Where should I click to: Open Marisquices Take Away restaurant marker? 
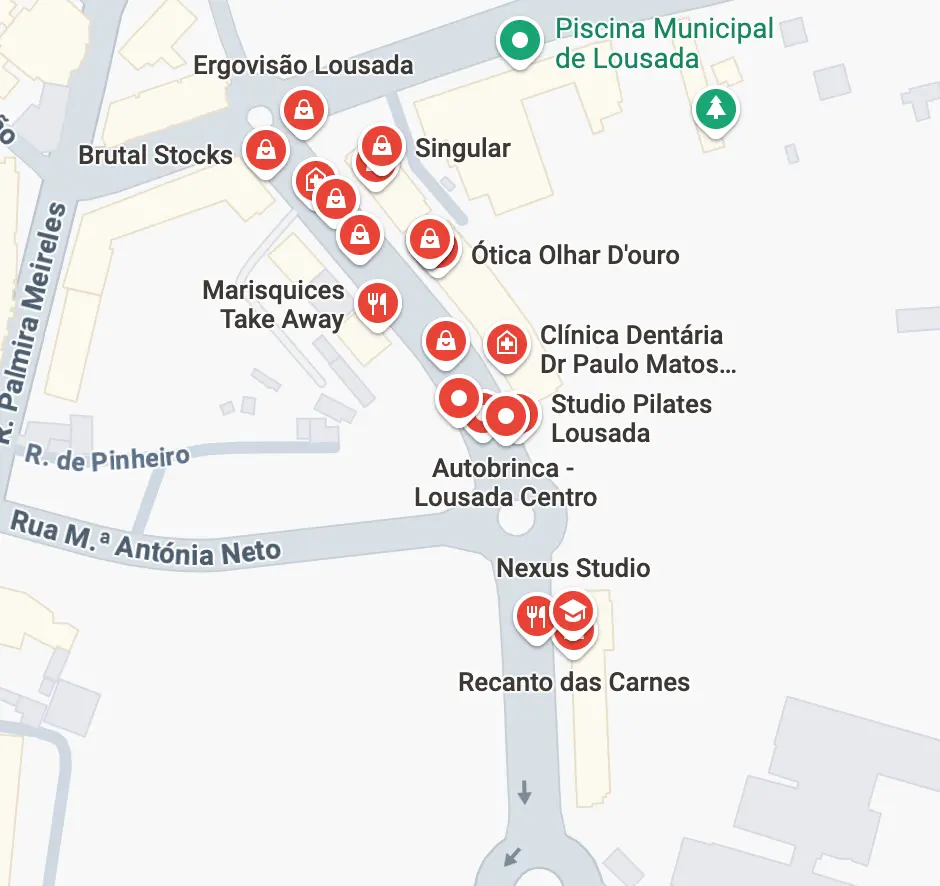[377, 300]
